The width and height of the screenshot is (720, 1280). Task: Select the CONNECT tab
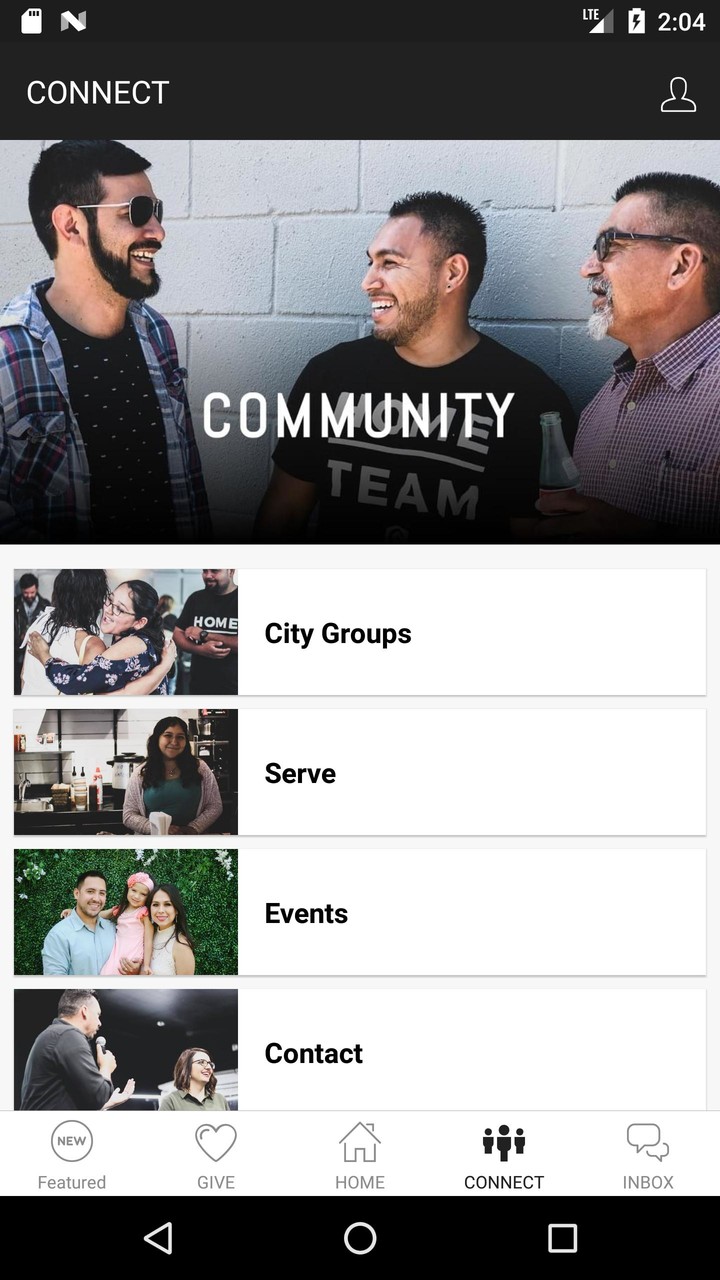click(504, 1155)
